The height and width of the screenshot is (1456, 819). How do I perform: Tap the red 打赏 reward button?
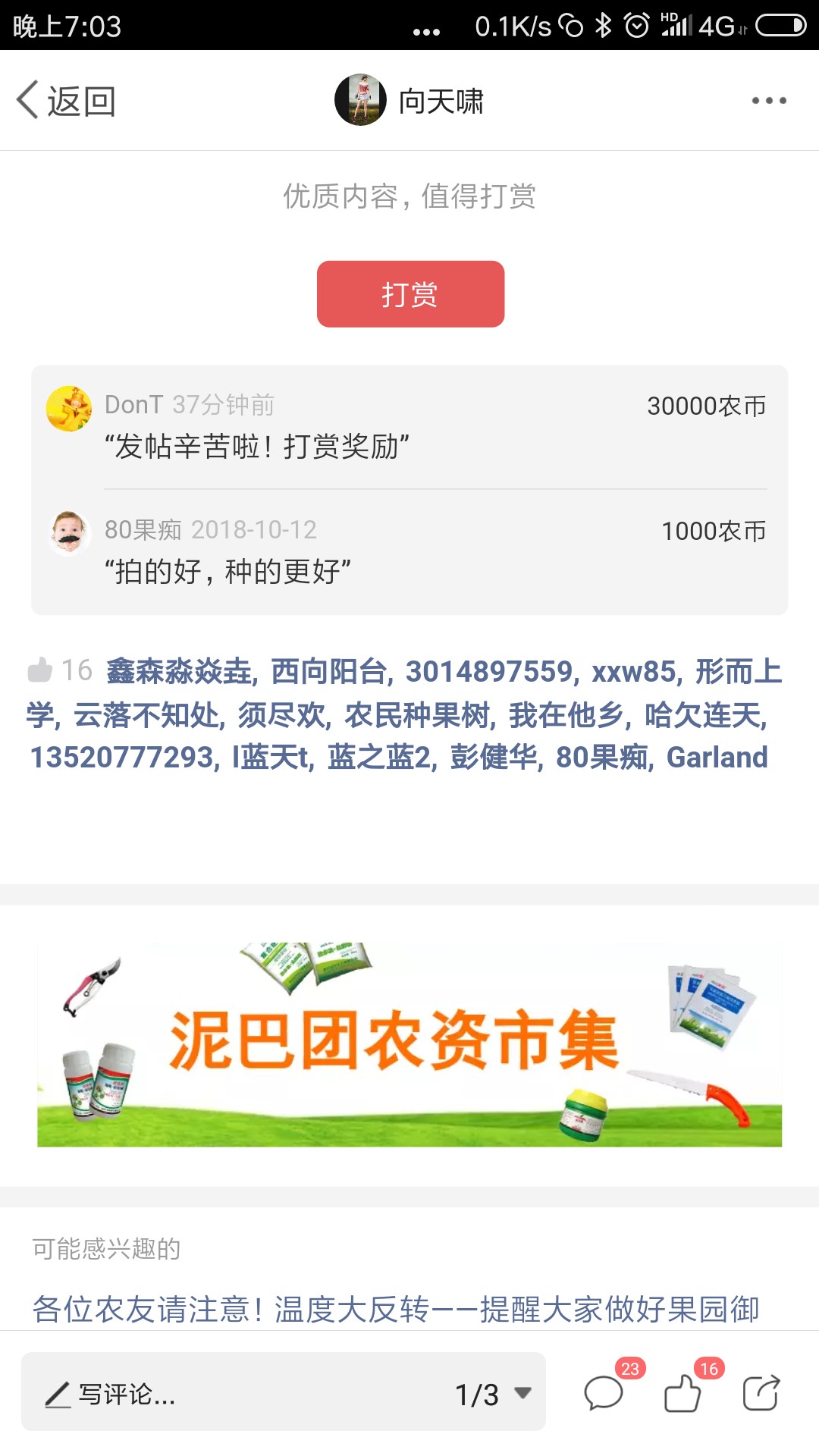pos(410,294)
